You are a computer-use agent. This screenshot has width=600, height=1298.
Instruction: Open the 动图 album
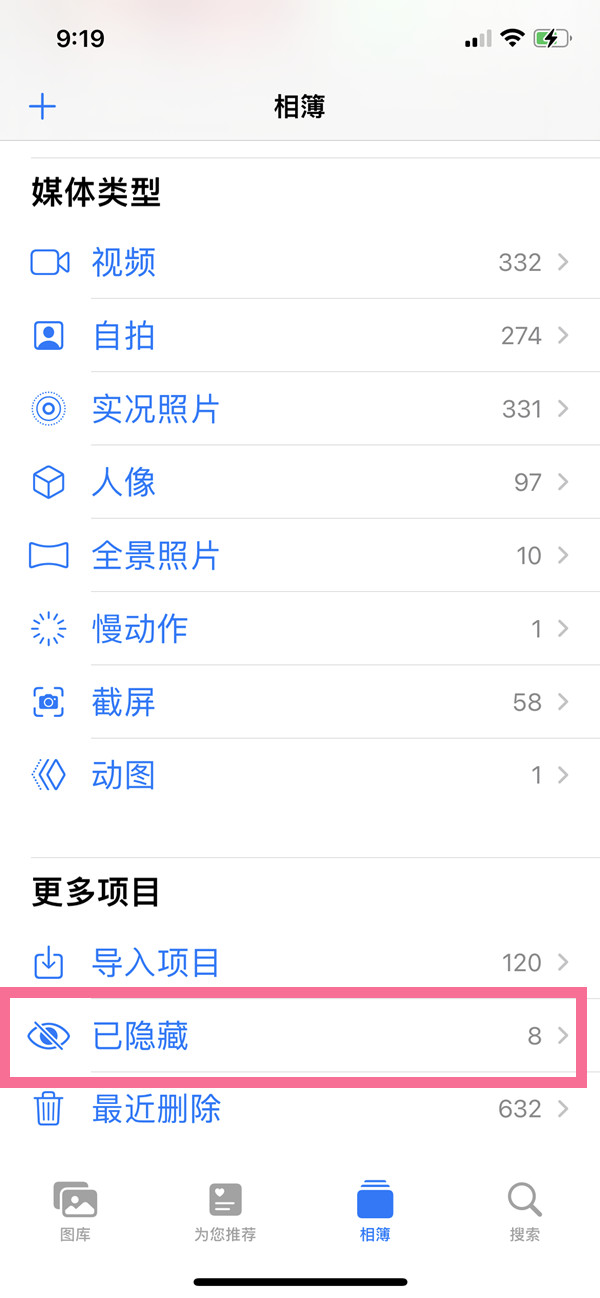(300, 775)
